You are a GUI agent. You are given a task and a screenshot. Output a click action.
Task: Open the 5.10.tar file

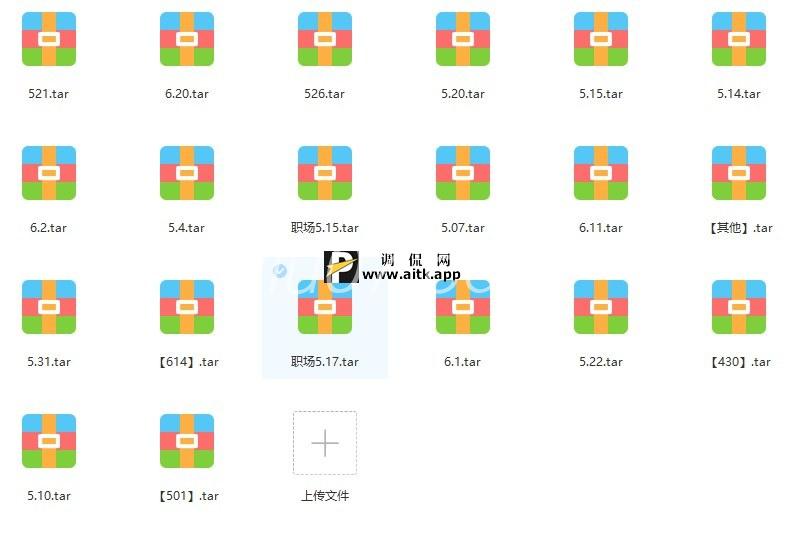(48, 442)
